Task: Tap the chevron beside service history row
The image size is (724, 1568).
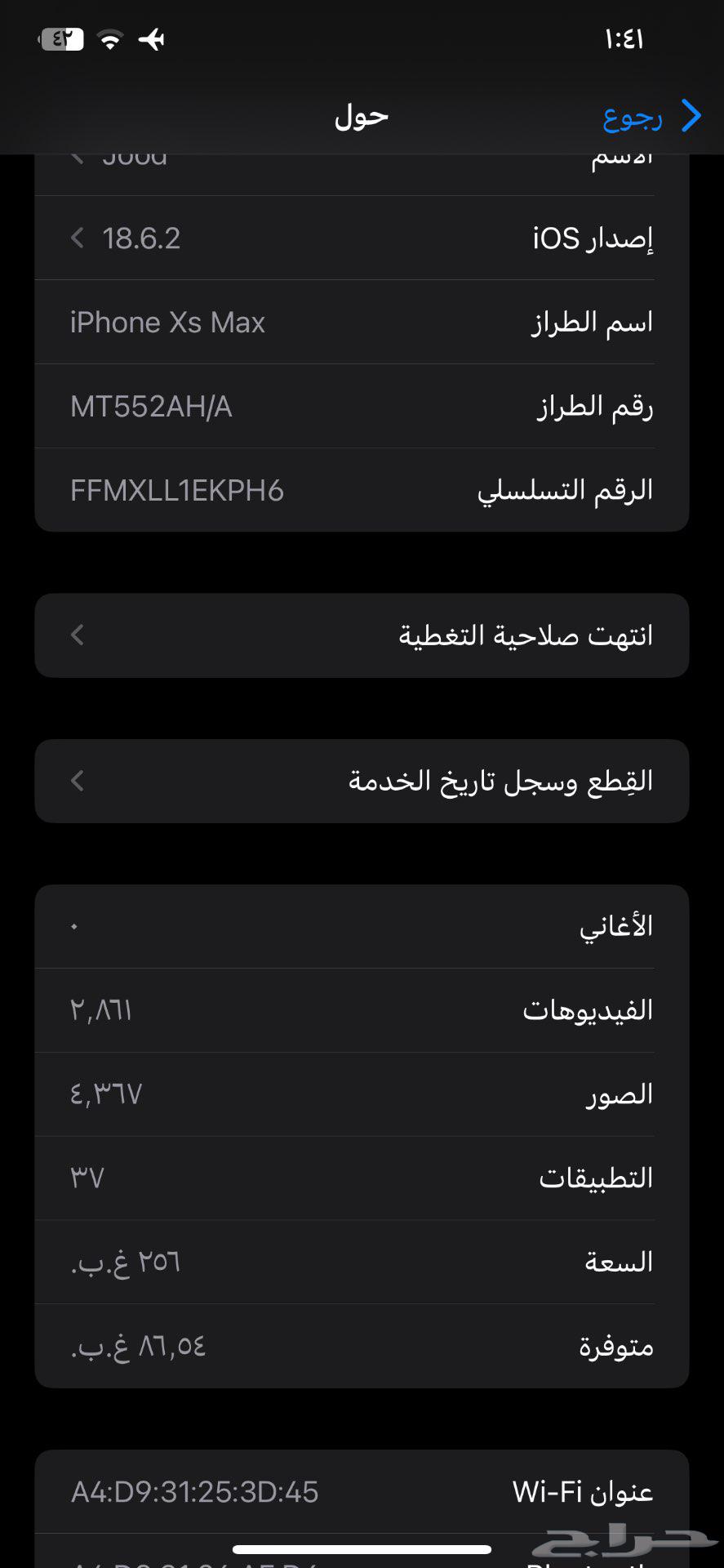Action: pyautogui.click(x=77, y=781)
